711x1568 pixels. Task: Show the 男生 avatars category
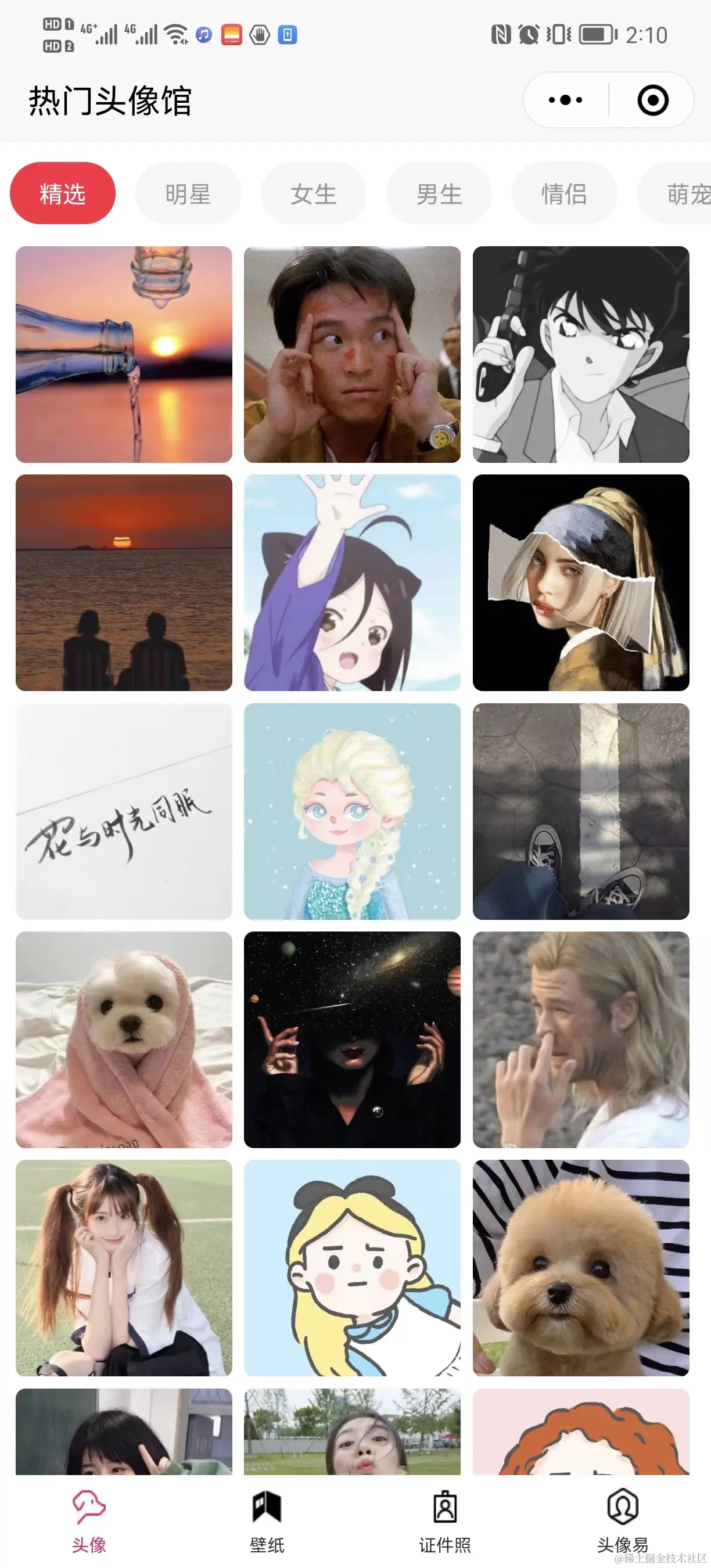(439, 193)
